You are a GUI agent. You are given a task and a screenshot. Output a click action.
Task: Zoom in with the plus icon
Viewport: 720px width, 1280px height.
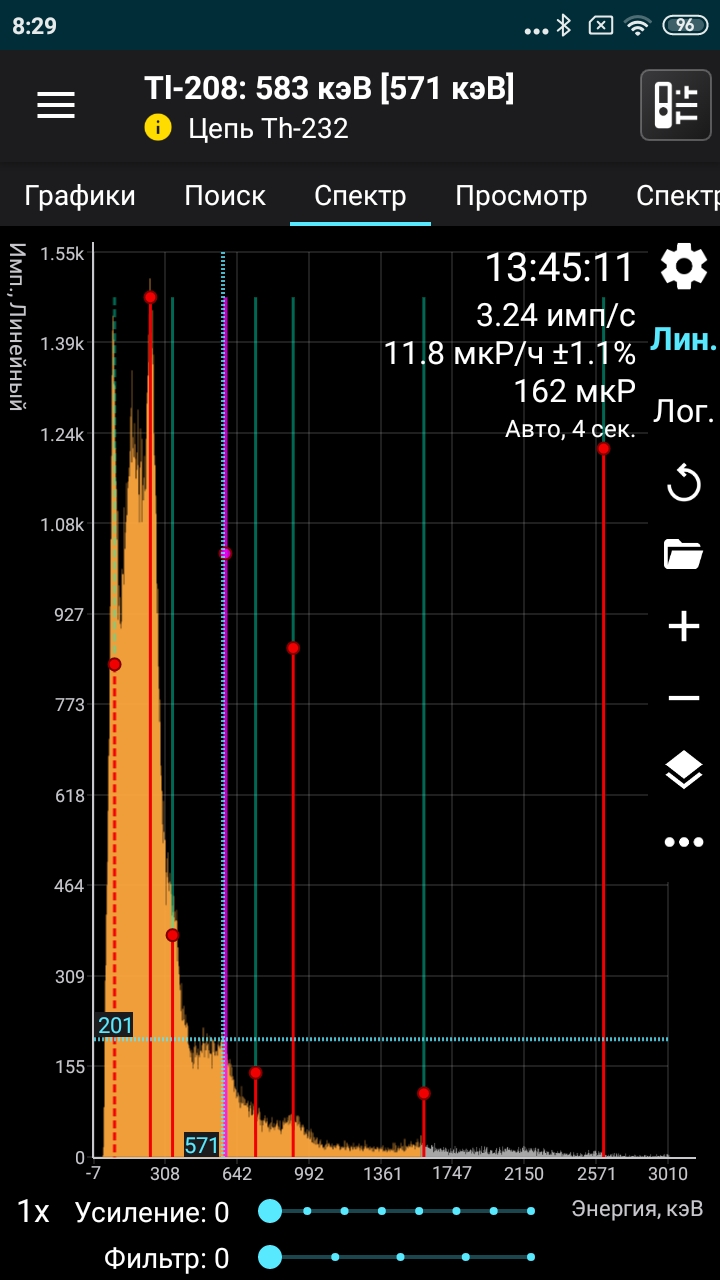click(684, 627)
